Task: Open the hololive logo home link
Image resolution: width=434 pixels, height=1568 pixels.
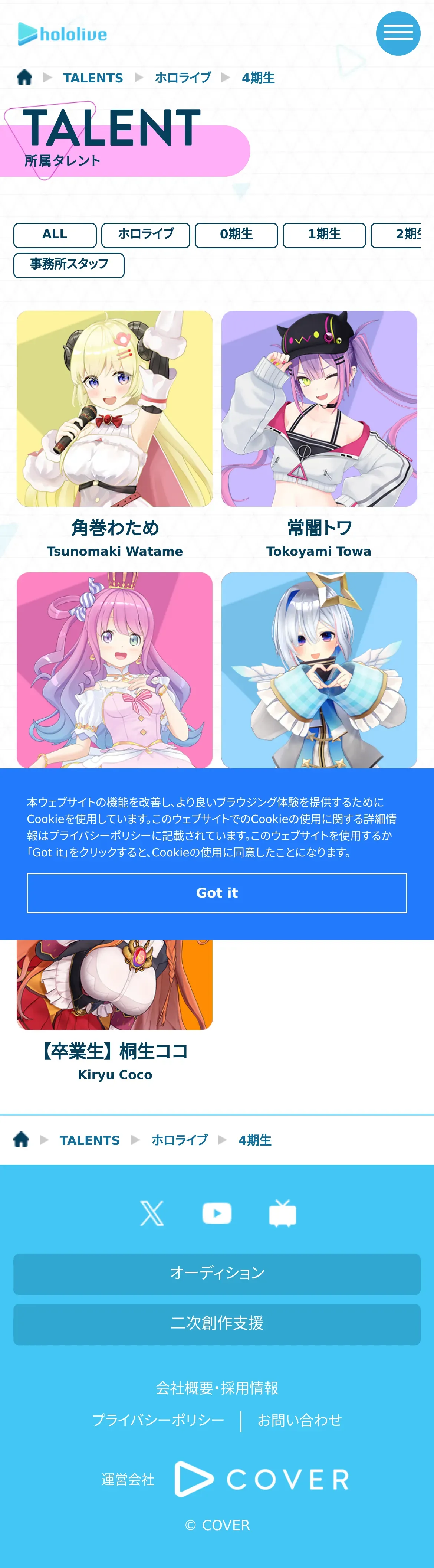Action: click(63, 34)
